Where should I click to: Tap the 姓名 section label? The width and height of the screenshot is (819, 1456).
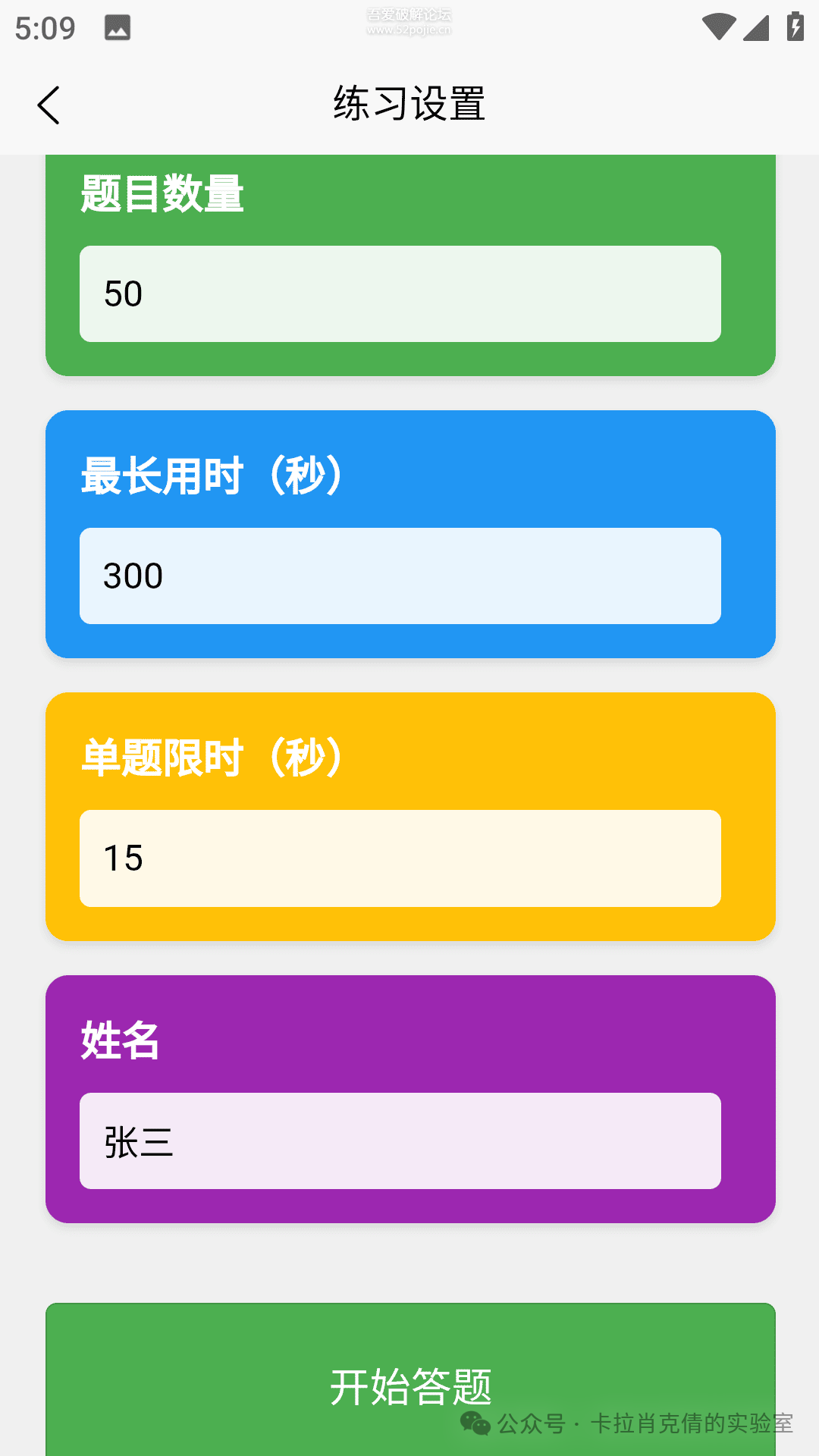118,1042
